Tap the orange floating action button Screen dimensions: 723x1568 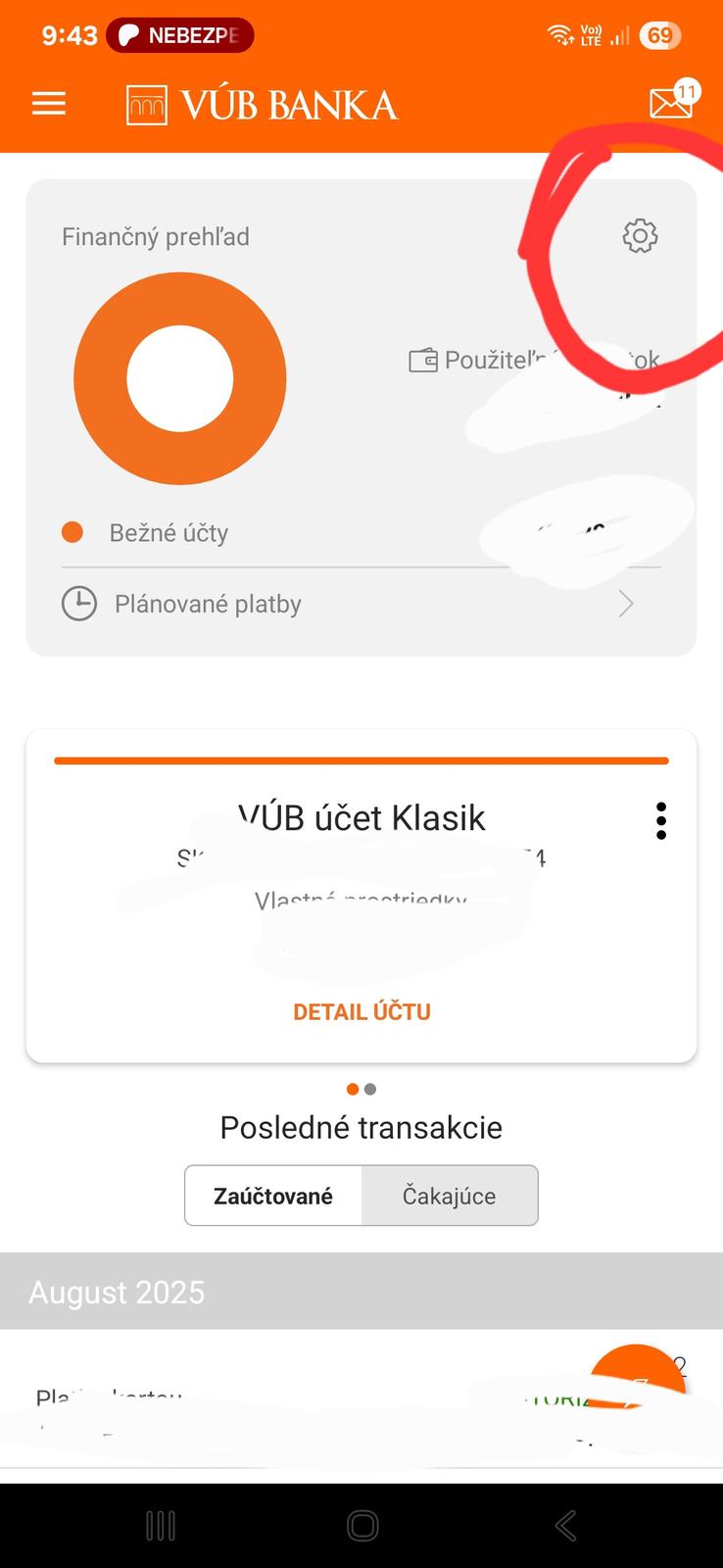[x=636, y=1382]
